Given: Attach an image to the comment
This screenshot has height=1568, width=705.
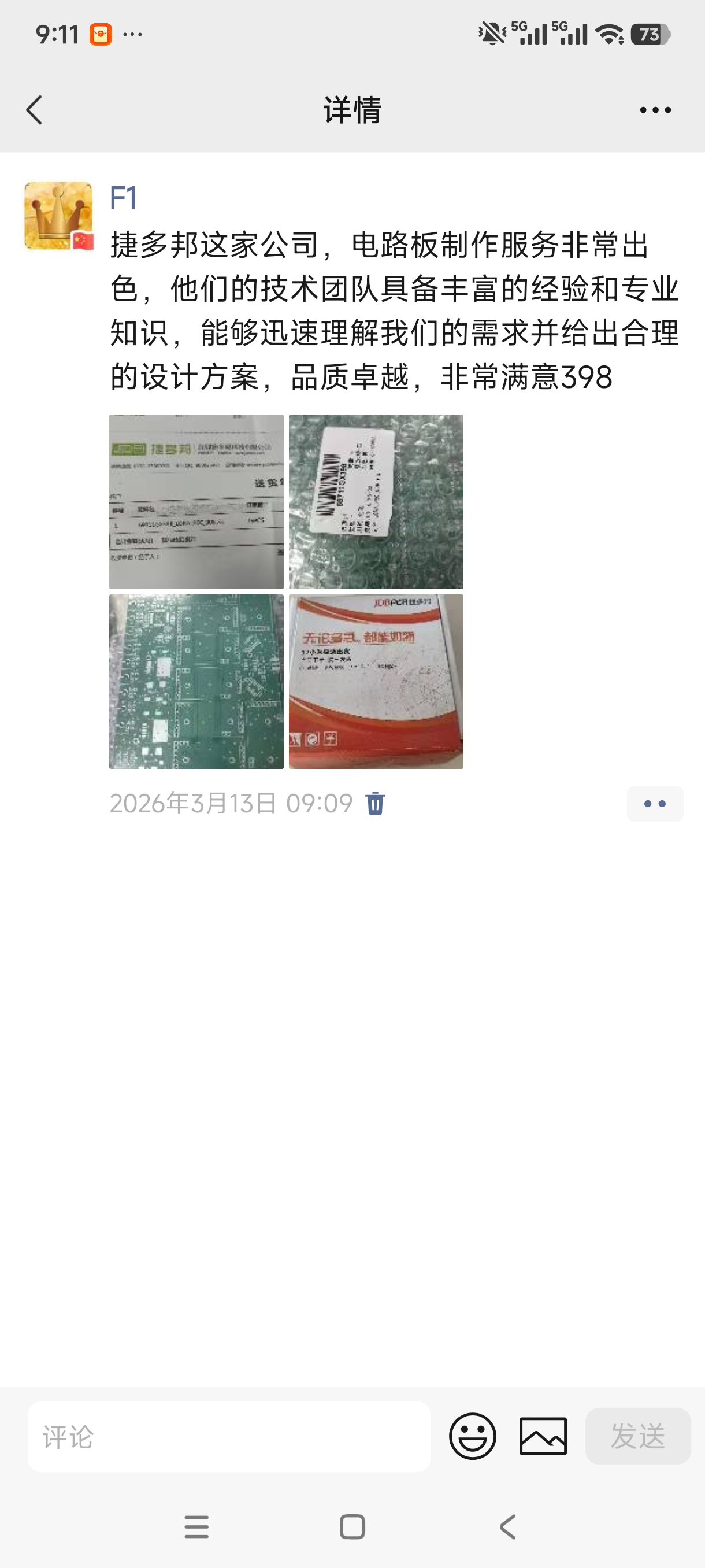Looking at the screenshot, I should (x=543, y=1436).
